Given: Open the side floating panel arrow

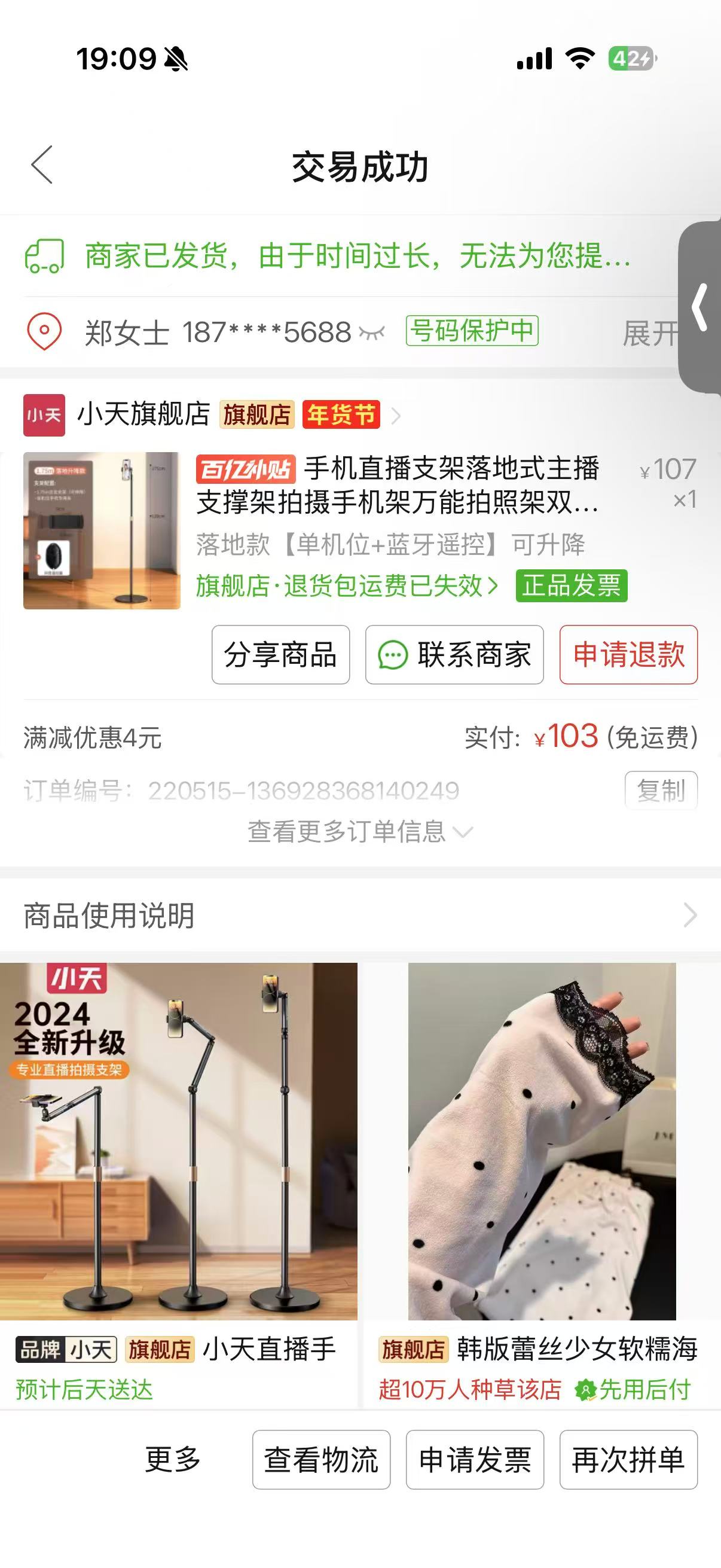Looking at the screenshot, I should click(x=700, y=308).
